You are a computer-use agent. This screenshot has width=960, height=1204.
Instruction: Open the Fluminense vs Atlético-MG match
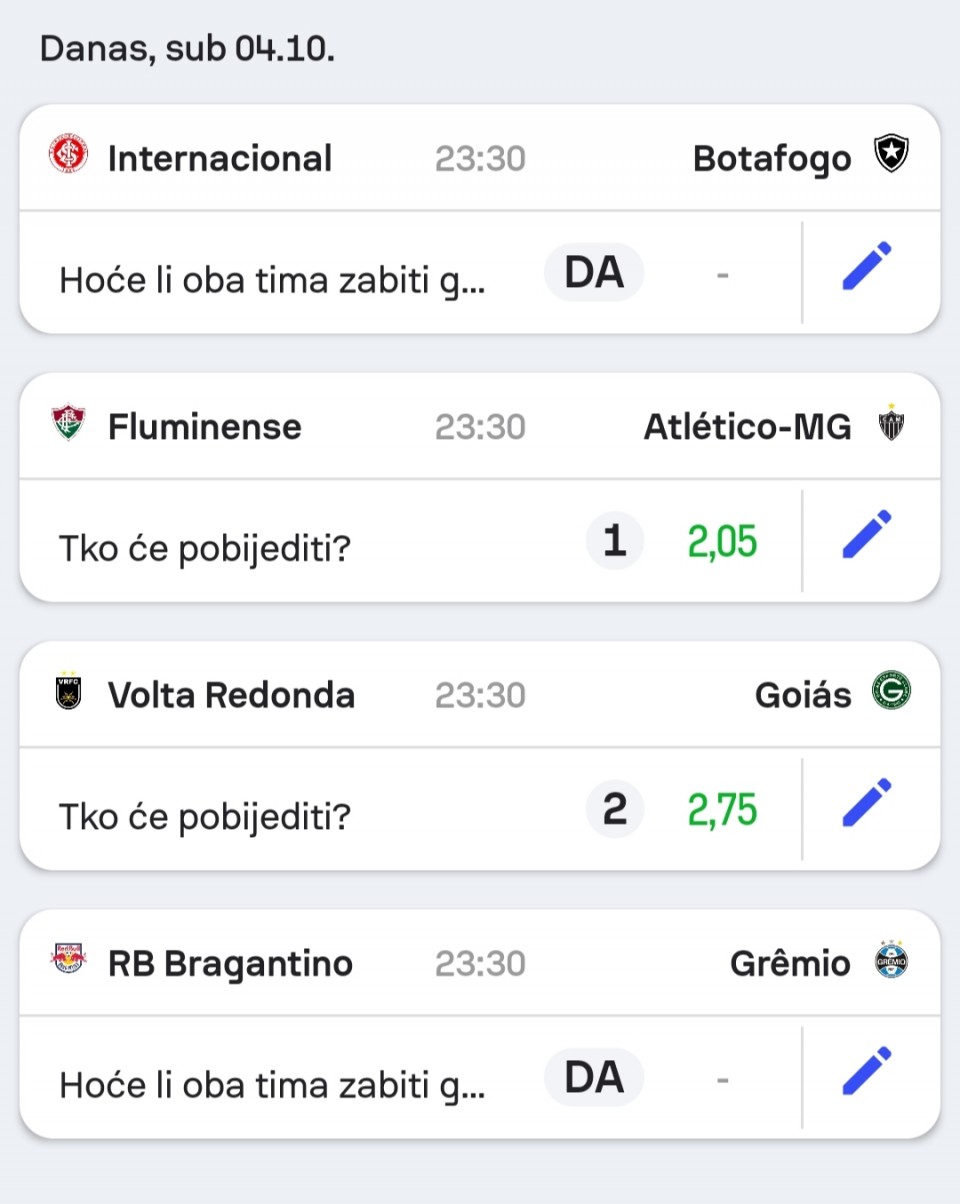pos(480,427)
